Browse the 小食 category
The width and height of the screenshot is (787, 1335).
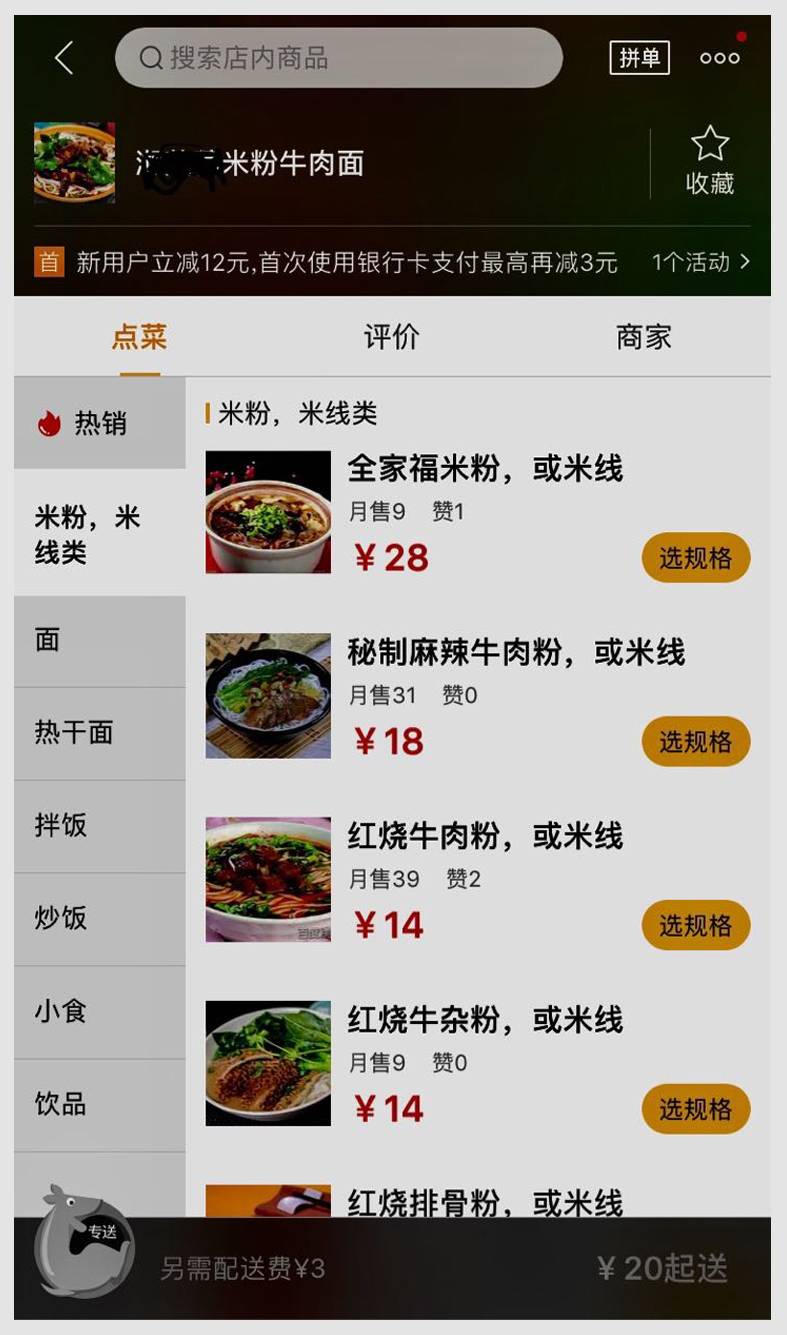point(100,1012)
